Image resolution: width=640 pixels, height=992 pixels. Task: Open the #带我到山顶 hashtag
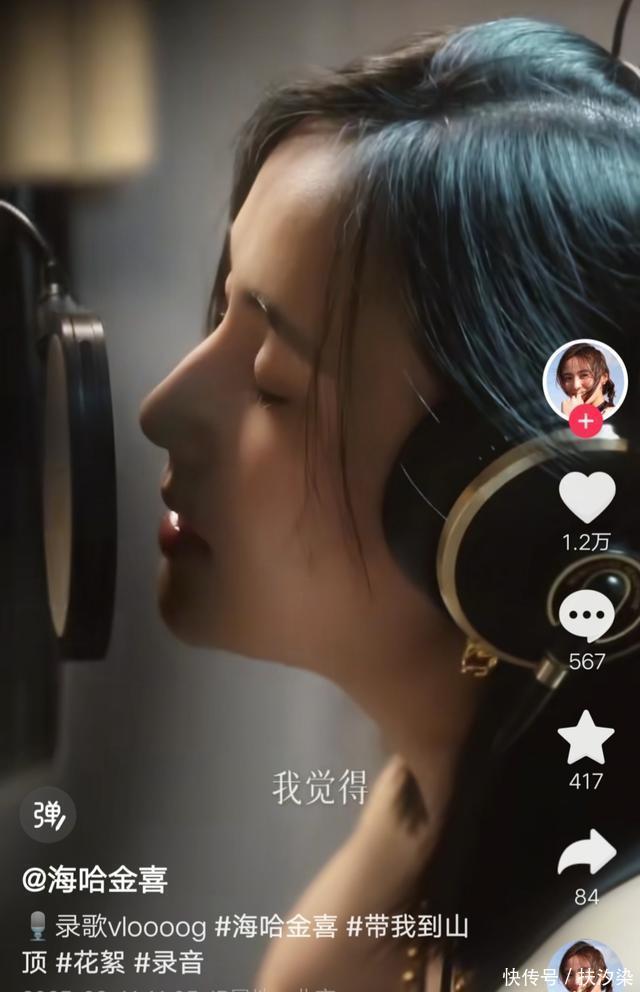[x=407, y=927]
